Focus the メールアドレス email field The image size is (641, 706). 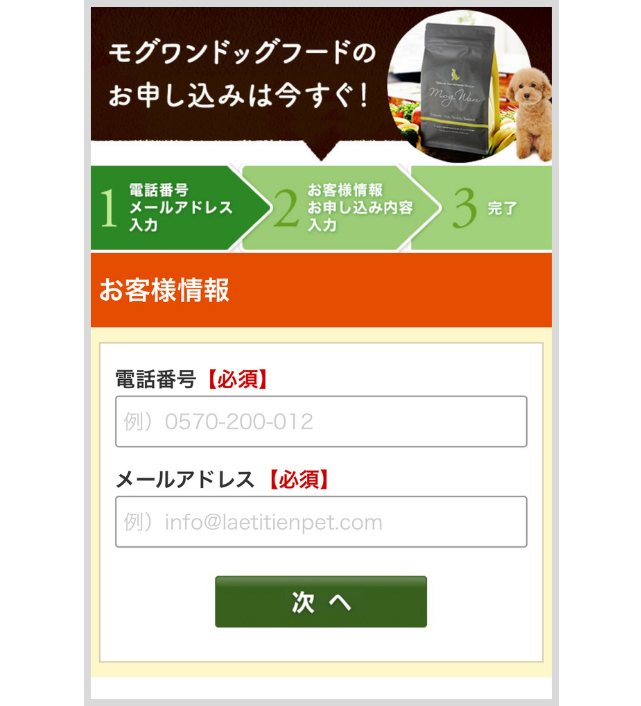320,522
